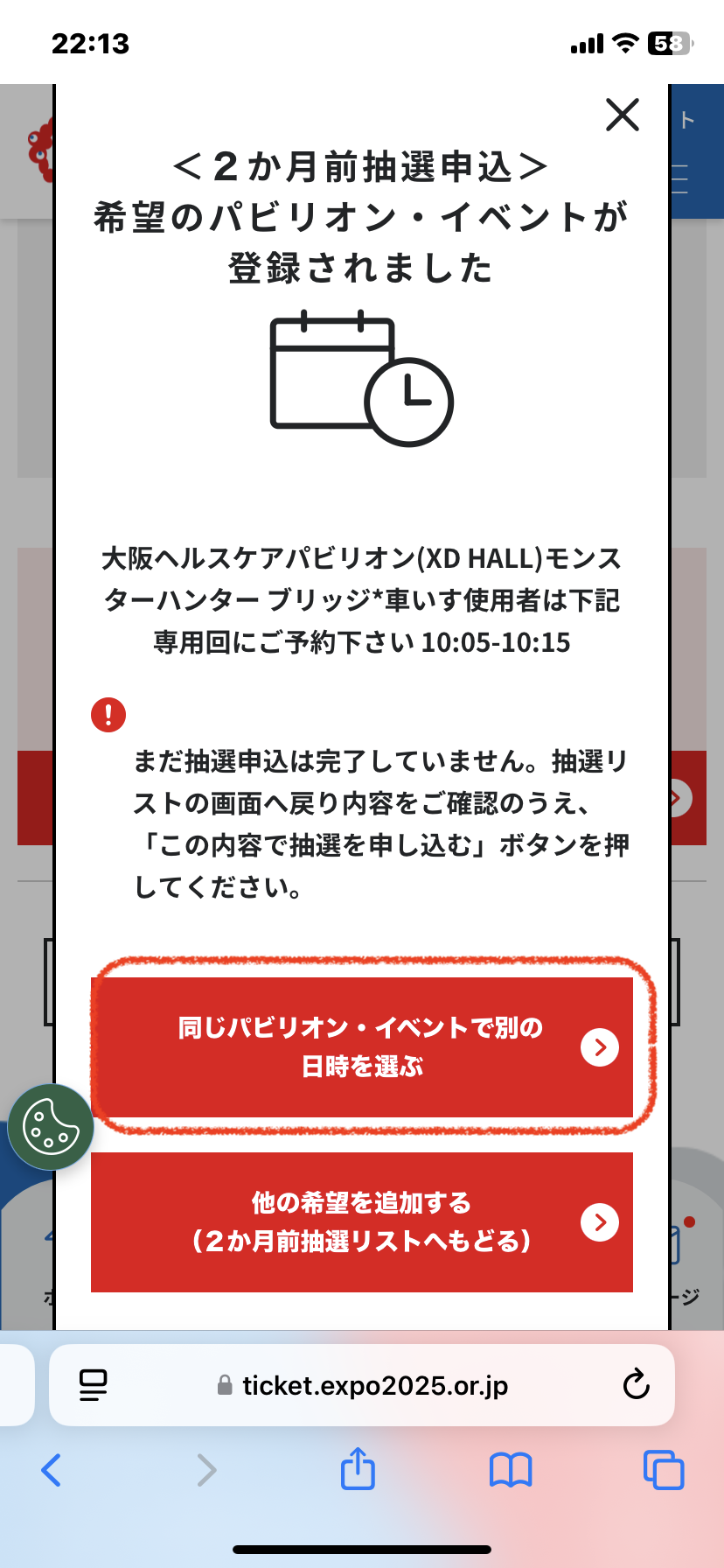Tap the ticket.expo2025.or.jp address bar
The image size is (724, 1568).
(363, 1385)
